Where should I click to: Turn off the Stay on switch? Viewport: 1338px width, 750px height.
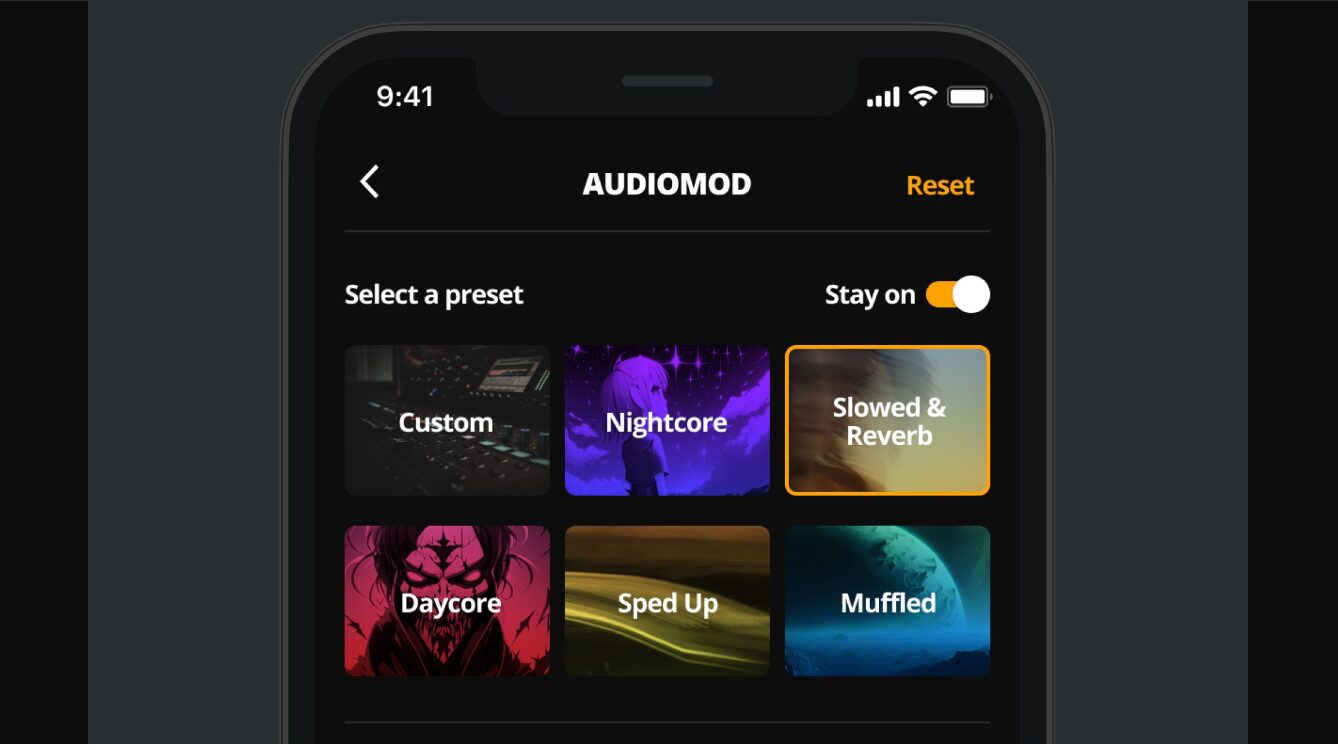tap(957, 295)
